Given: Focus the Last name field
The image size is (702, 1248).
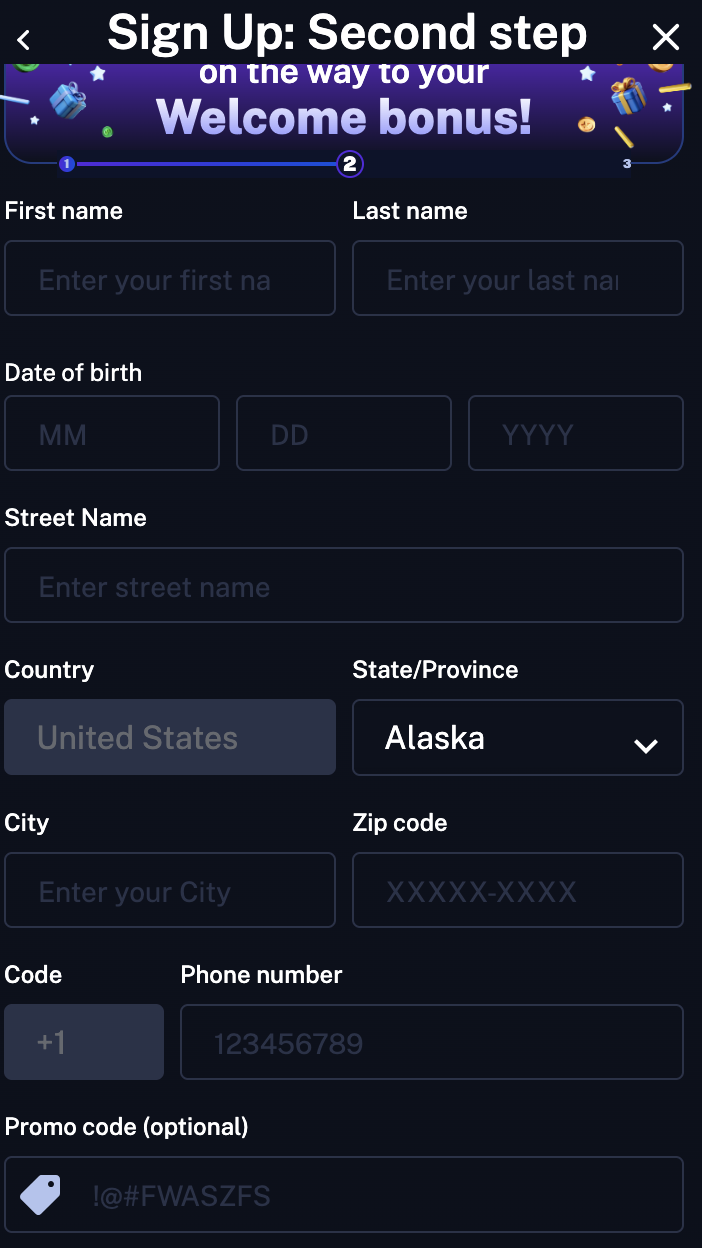Looking at the screenshot, I should [x=518, y=278].
